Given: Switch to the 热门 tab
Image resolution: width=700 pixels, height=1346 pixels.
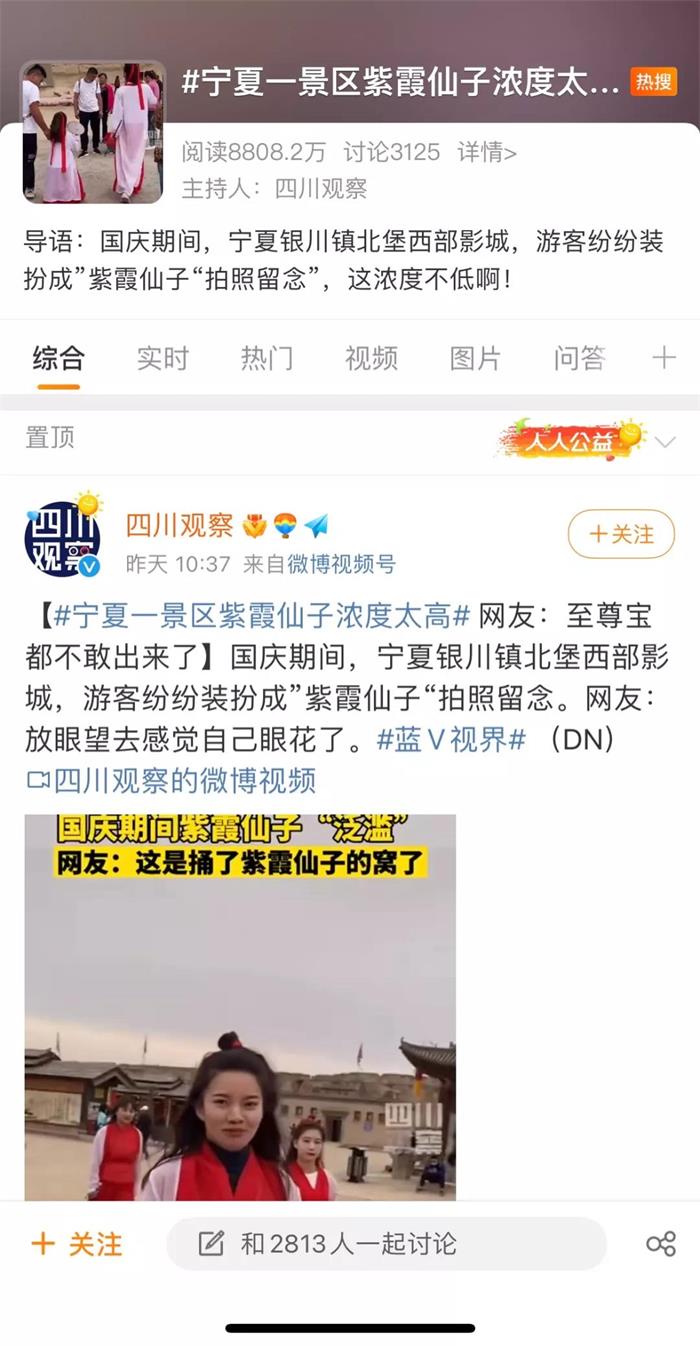Looking at the screenshot, I should pos(267,358).
